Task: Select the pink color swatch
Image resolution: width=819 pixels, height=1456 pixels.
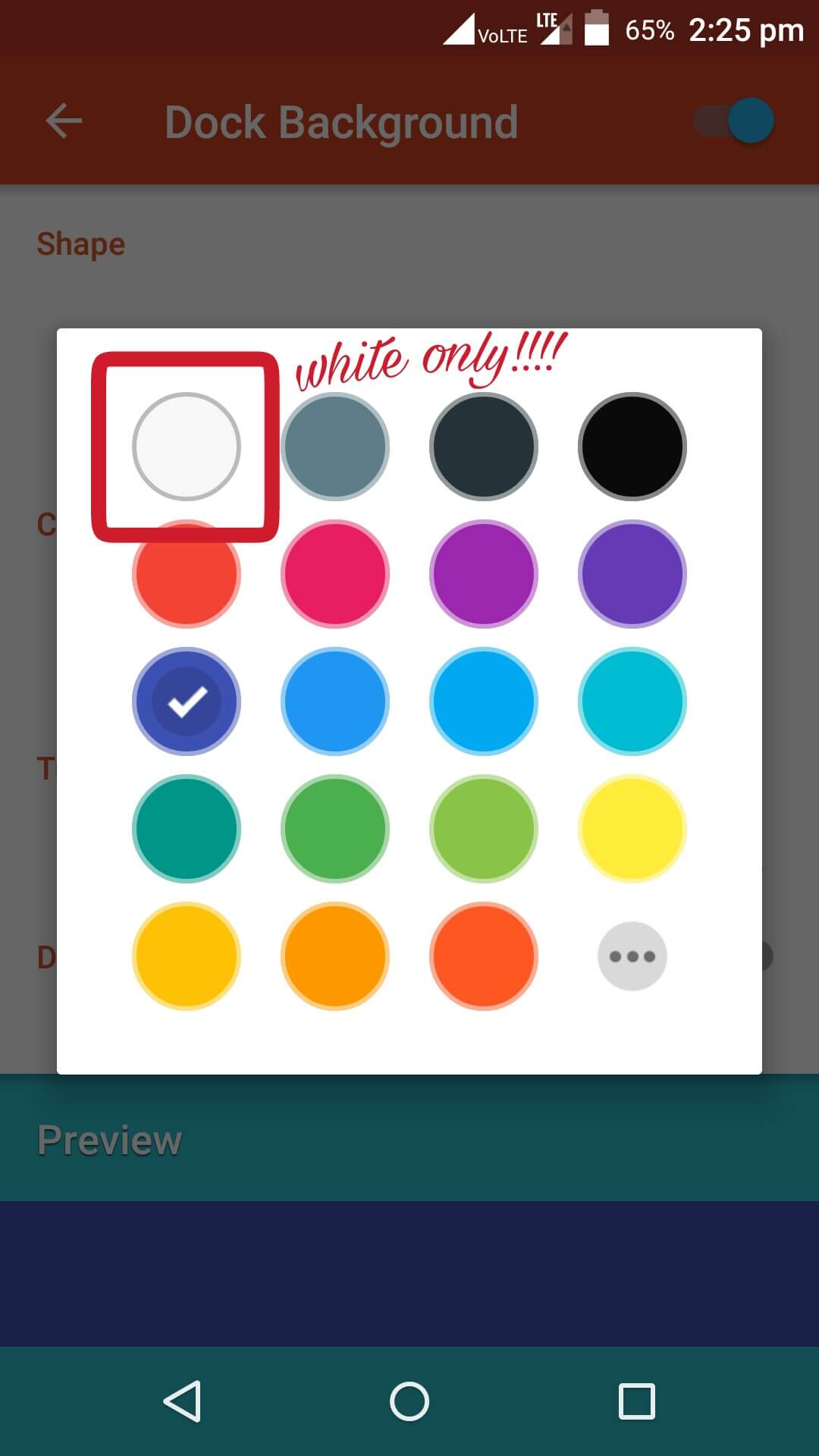Action: (335, 574)
